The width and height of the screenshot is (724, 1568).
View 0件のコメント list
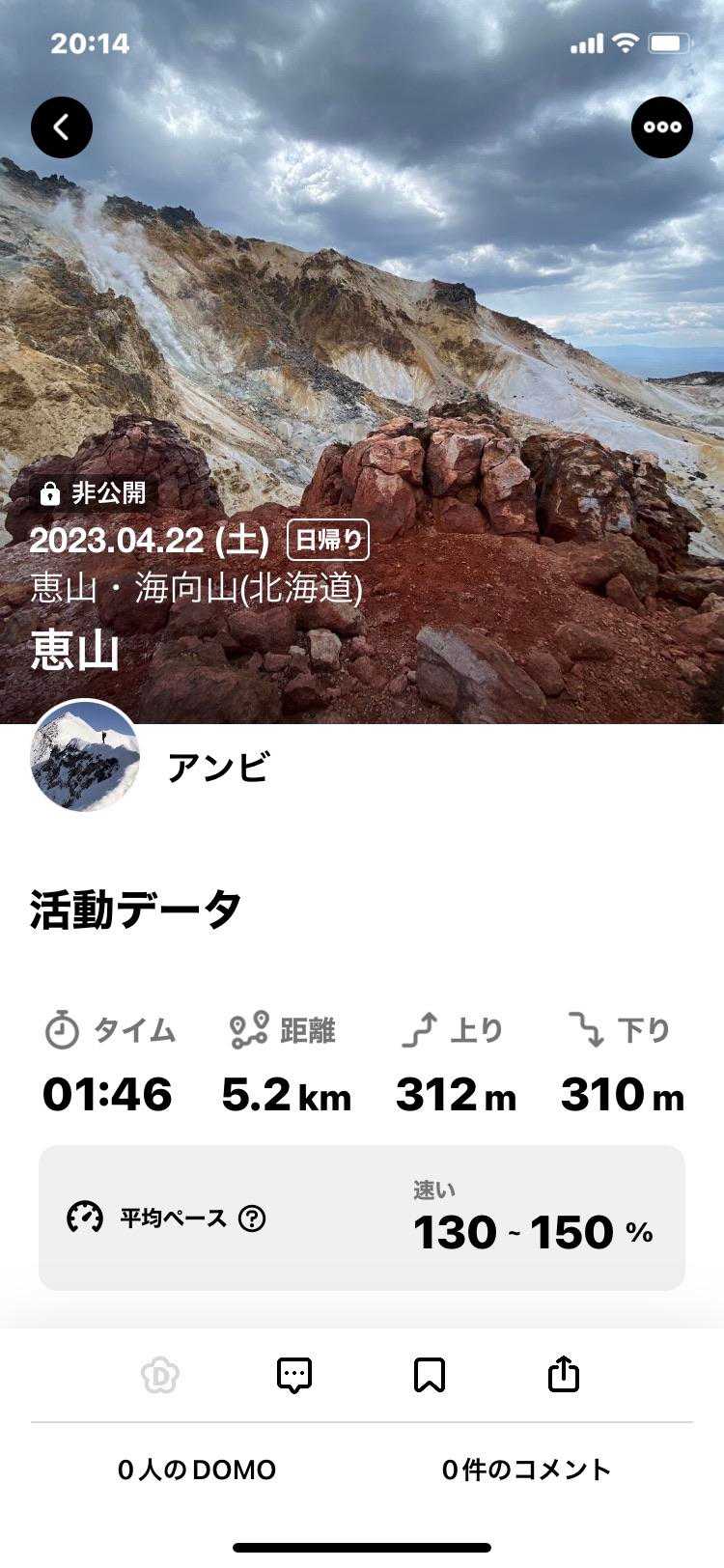[x=527, y=1470]
